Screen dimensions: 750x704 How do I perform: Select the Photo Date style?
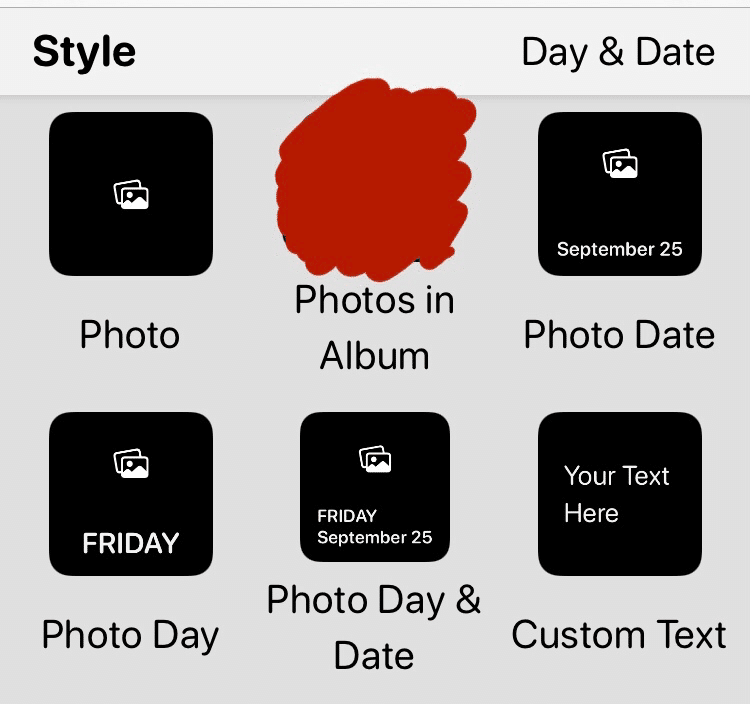click(619, 194)
